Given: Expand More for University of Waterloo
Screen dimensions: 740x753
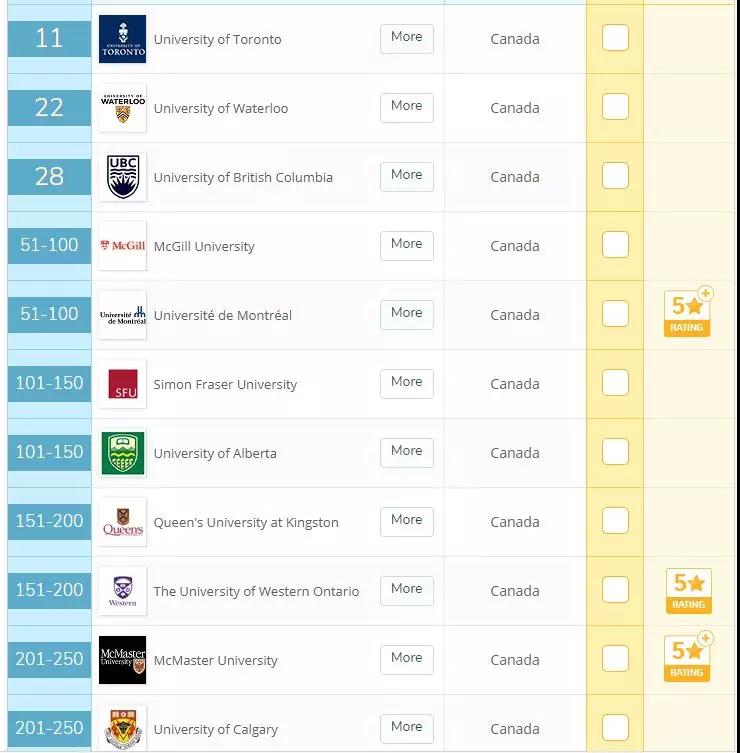Looking at the screenshot, I should coord(406,107).
